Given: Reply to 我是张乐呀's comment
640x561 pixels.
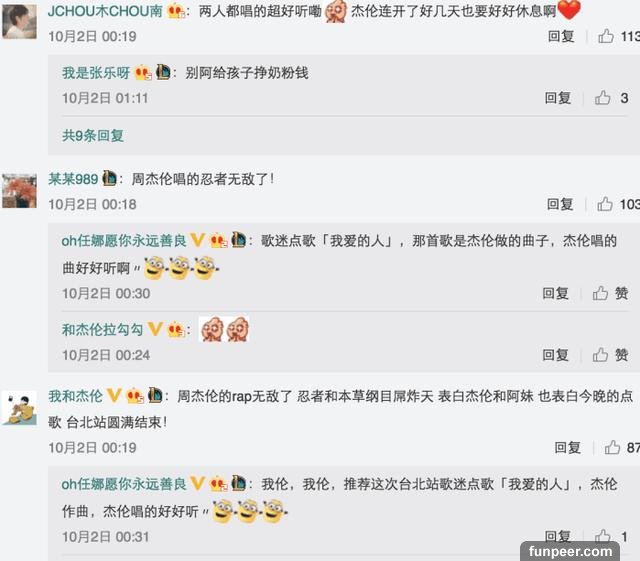Looking at the screenshot, I should pos(557,98).
